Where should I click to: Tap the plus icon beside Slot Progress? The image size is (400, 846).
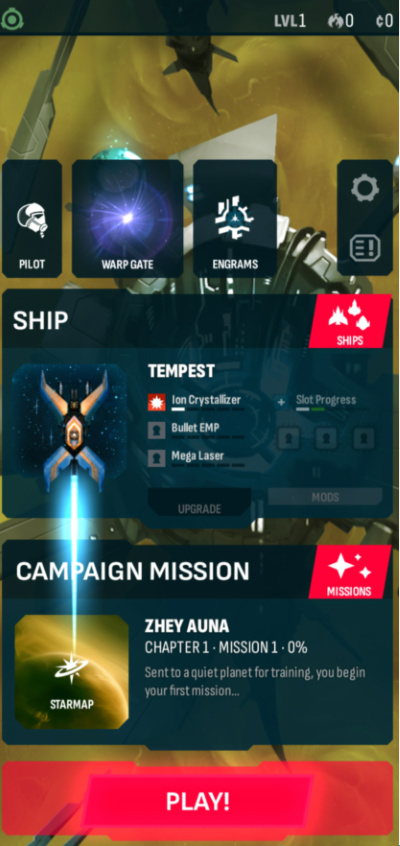(281, 402)
